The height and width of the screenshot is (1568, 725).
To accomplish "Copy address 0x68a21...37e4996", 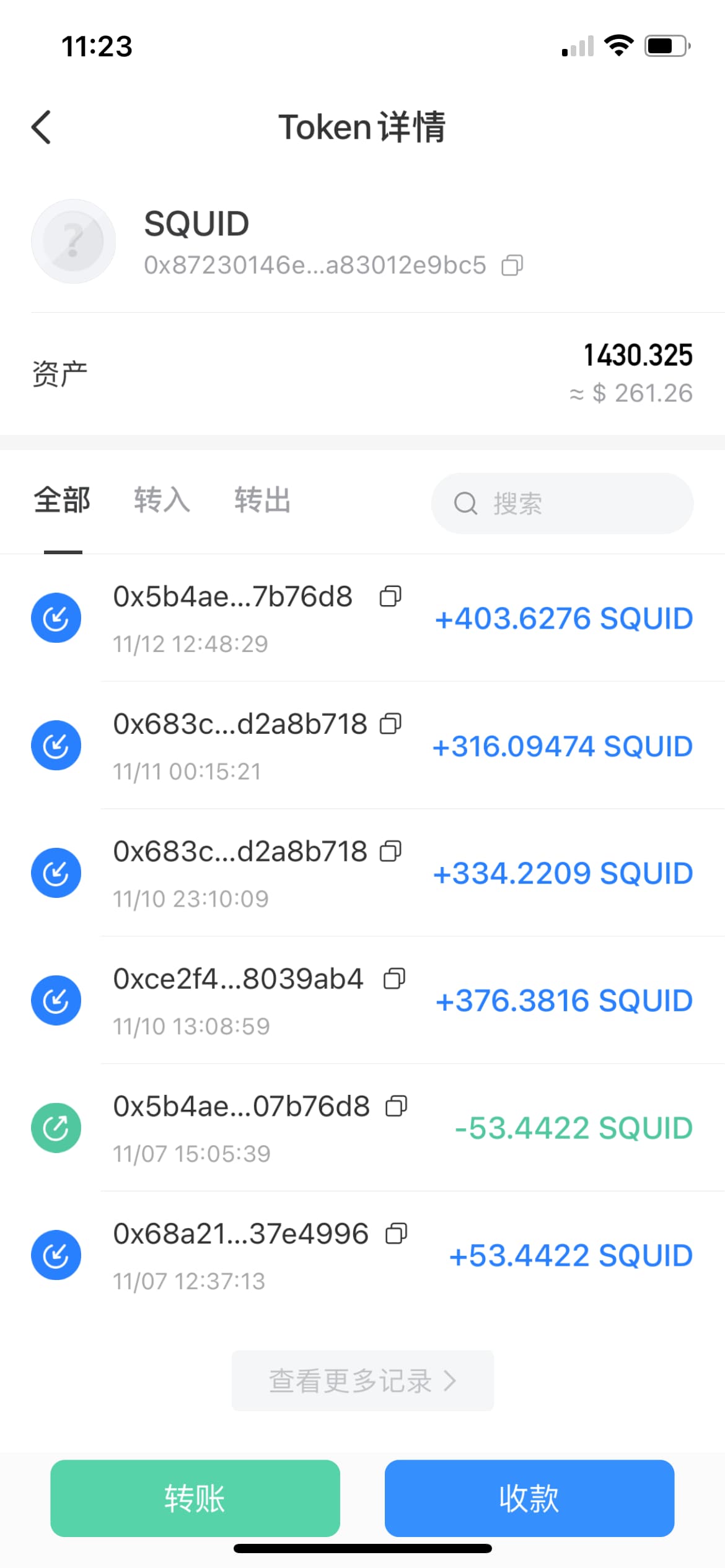I will pos(396,1234).
